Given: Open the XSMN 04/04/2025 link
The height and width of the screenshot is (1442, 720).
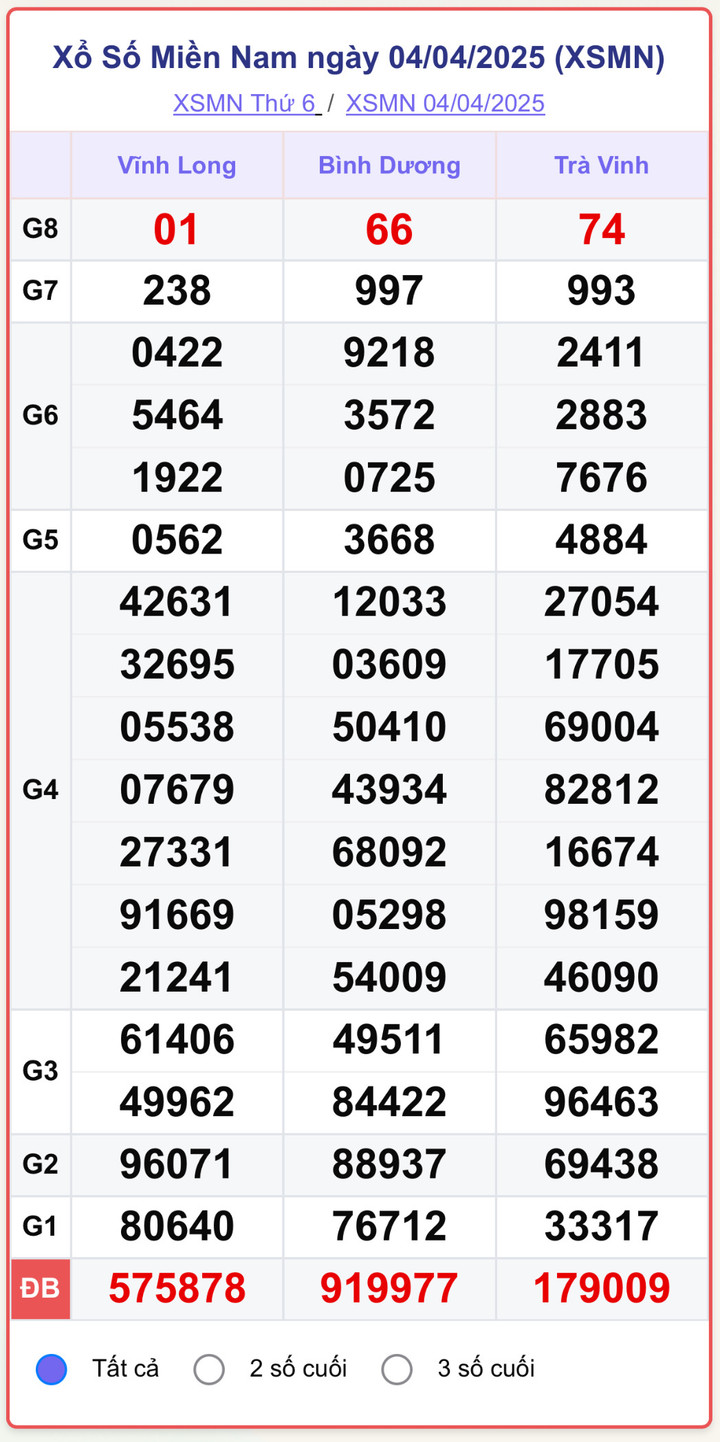Looking at the screenshot, I should click(x=445, y=103).
